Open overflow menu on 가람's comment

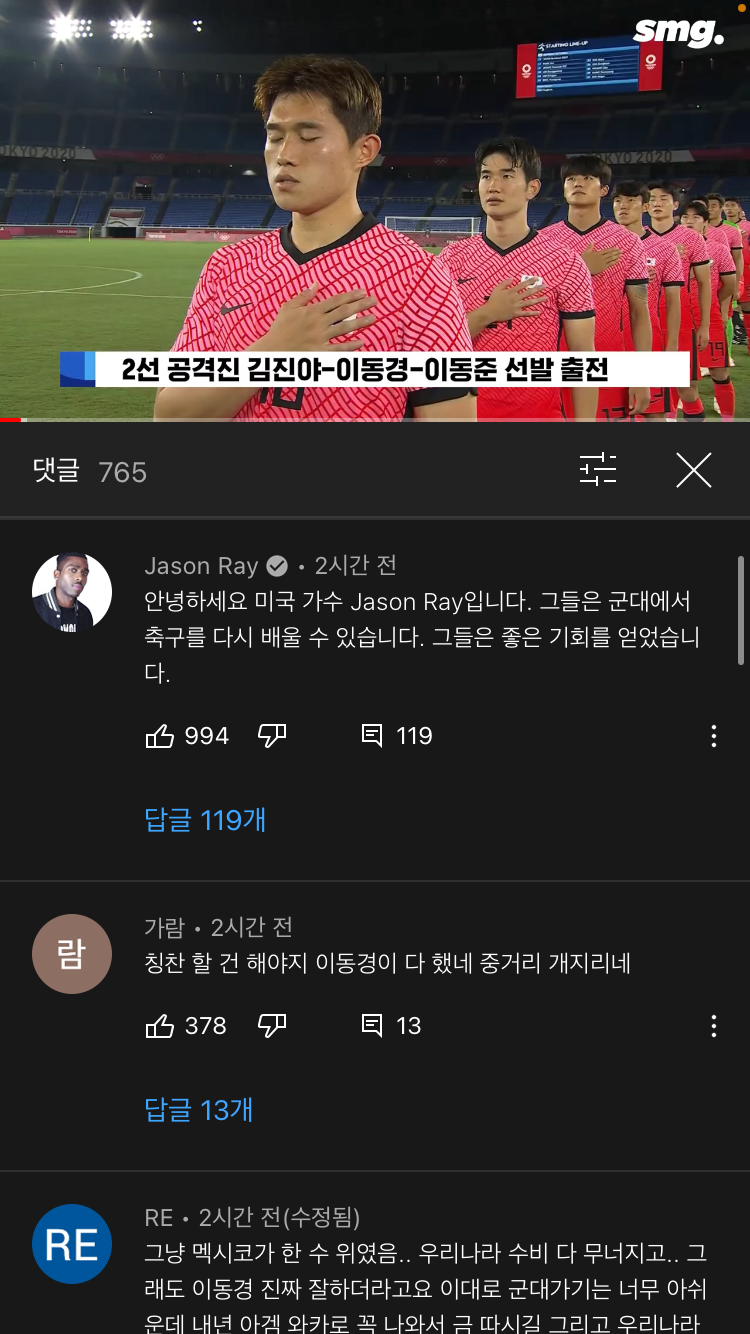pos(713,1026)
